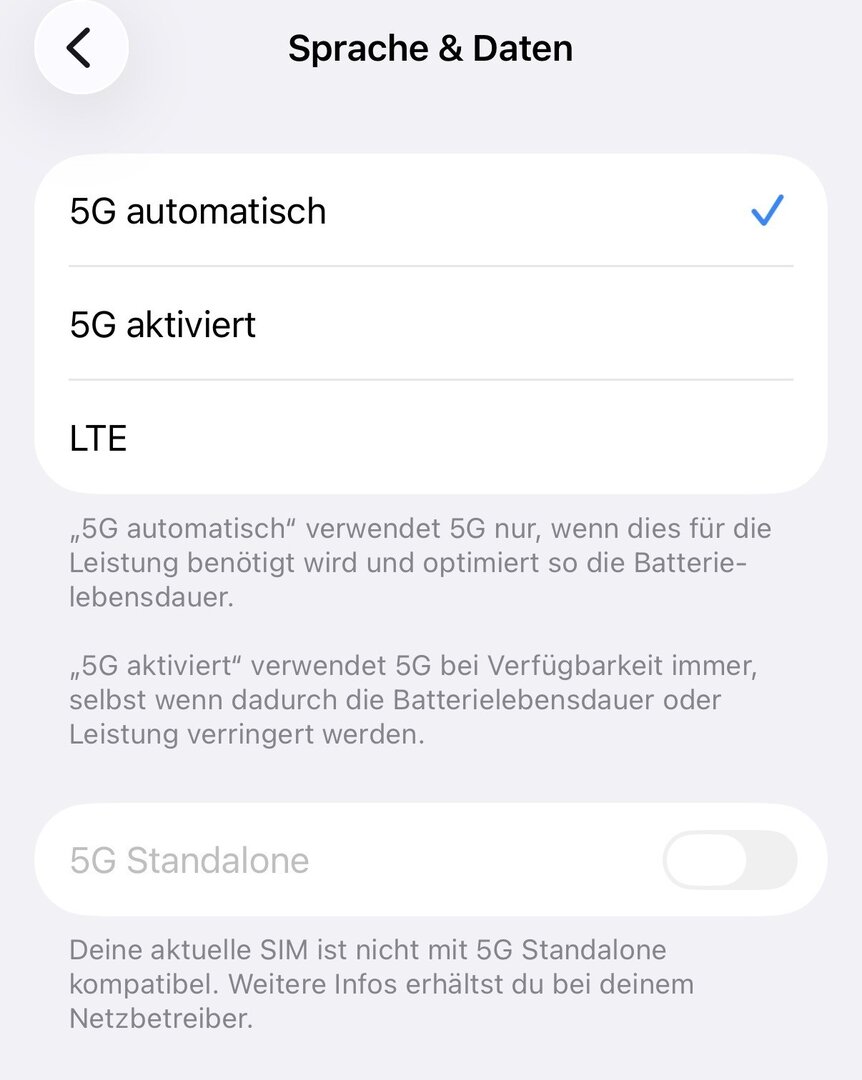Go back from Sprache & Daten
This screenshot has height=1080, width=862.
(x=80, y=48)
